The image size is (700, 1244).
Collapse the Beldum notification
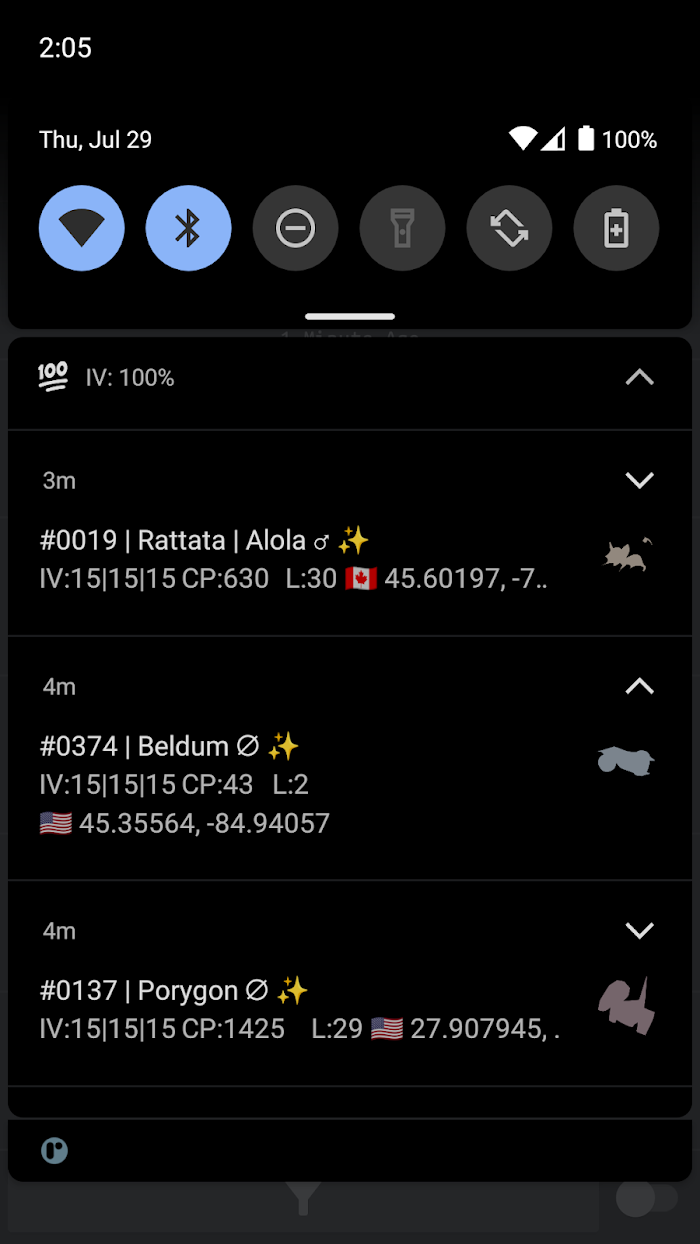[640, 687]
